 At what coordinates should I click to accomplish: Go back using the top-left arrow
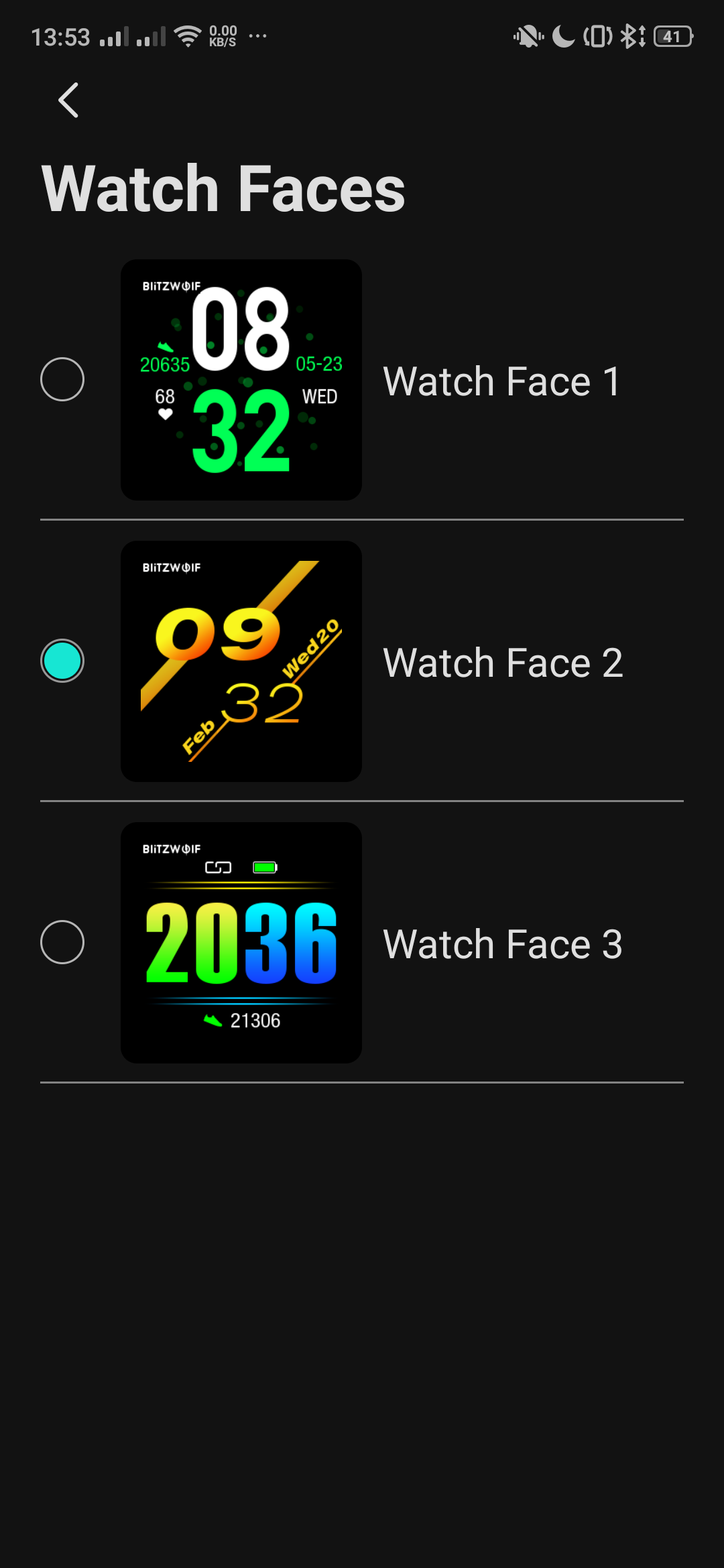coord(68,101)
